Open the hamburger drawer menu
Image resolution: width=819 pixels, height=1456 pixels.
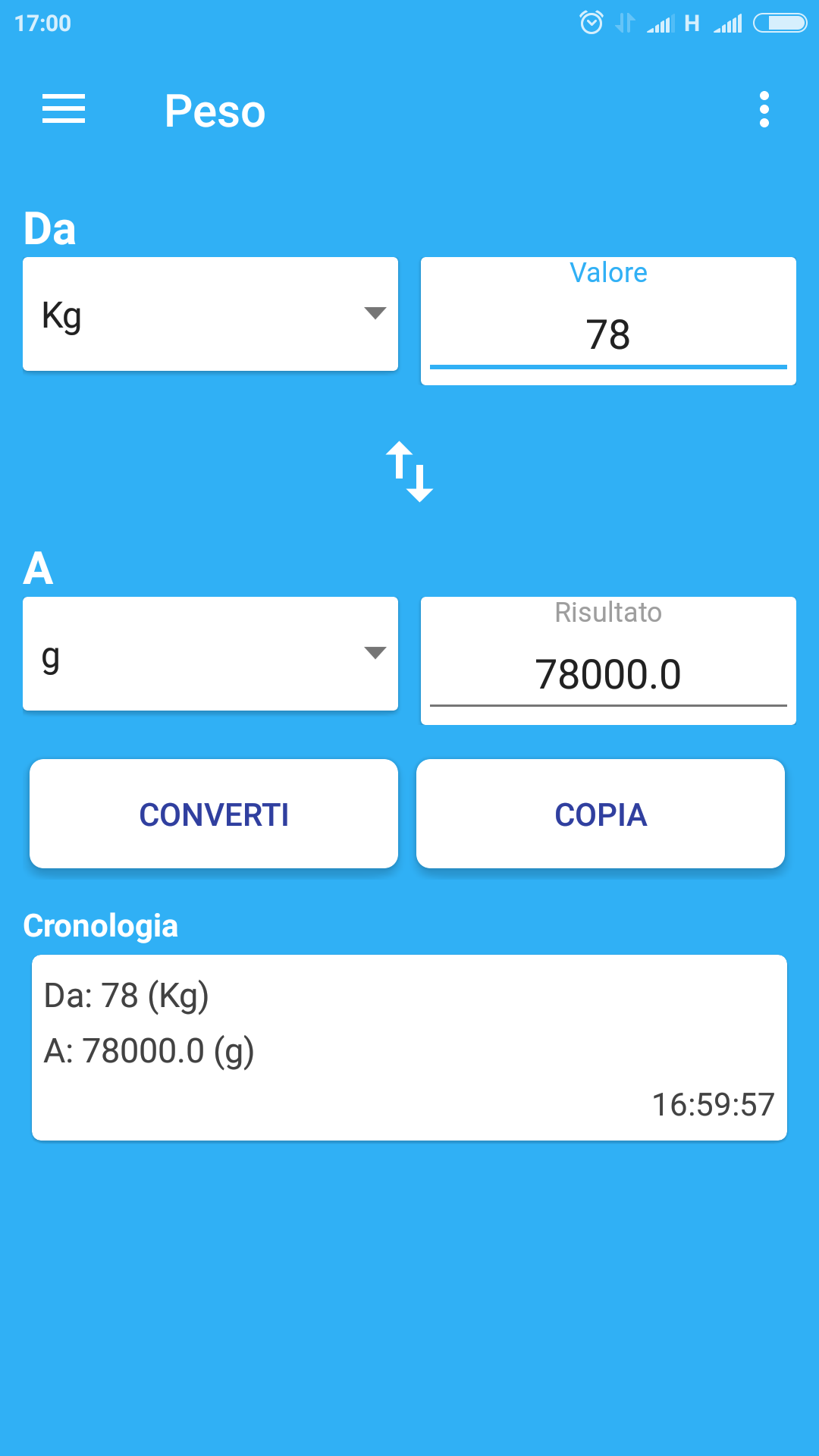click(x=64, y=109)
